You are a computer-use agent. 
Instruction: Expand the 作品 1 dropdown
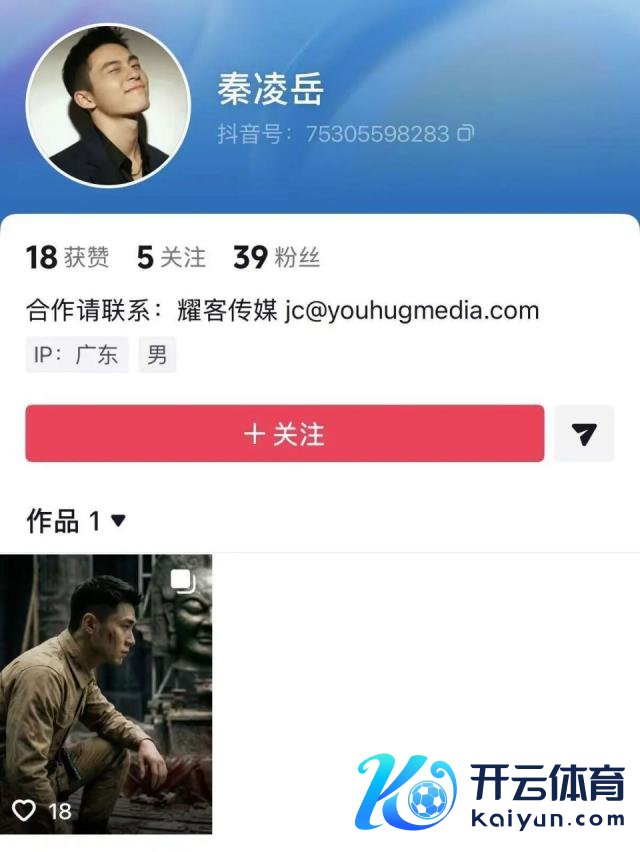point(118,521)
